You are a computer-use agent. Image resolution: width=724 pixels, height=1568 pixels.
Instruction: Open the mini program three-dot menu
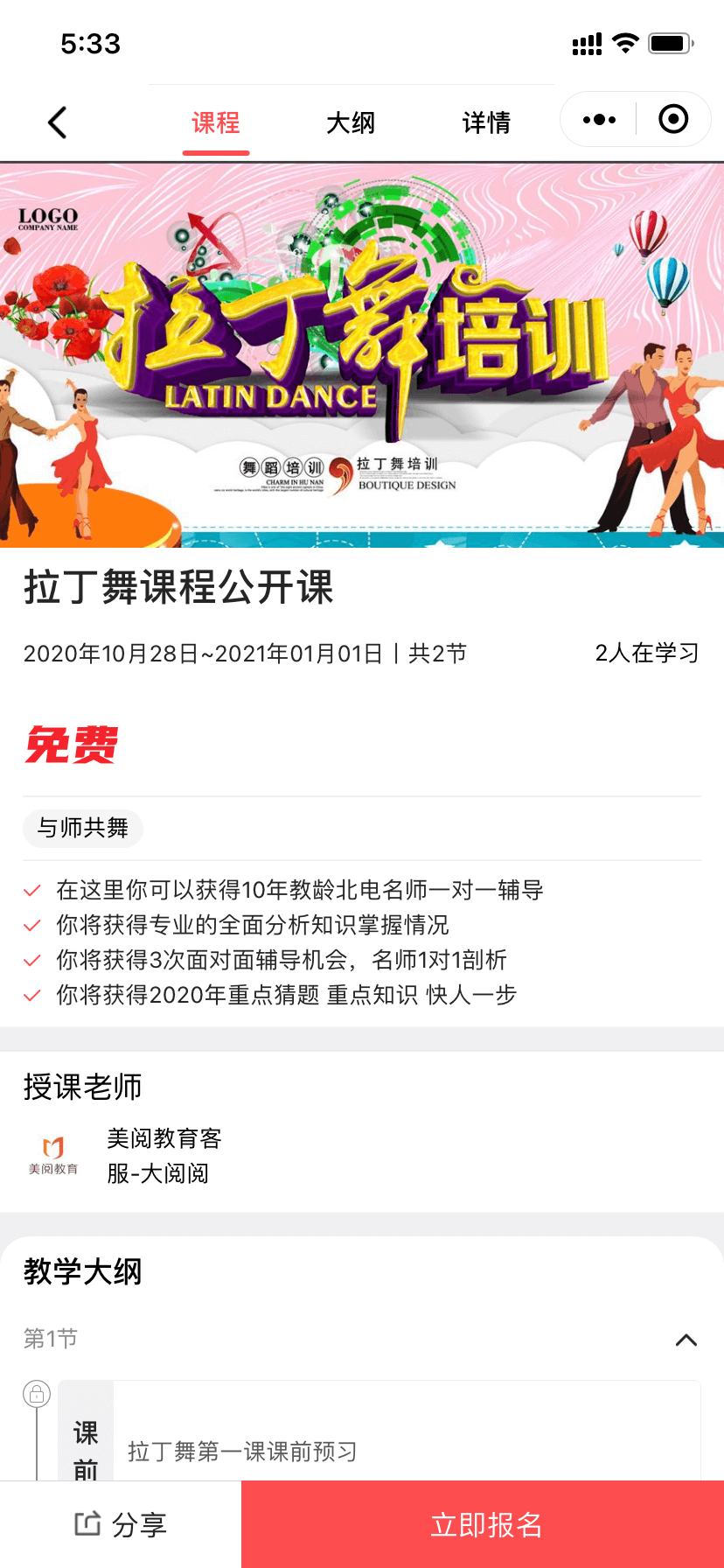click(x=599, y=120)
